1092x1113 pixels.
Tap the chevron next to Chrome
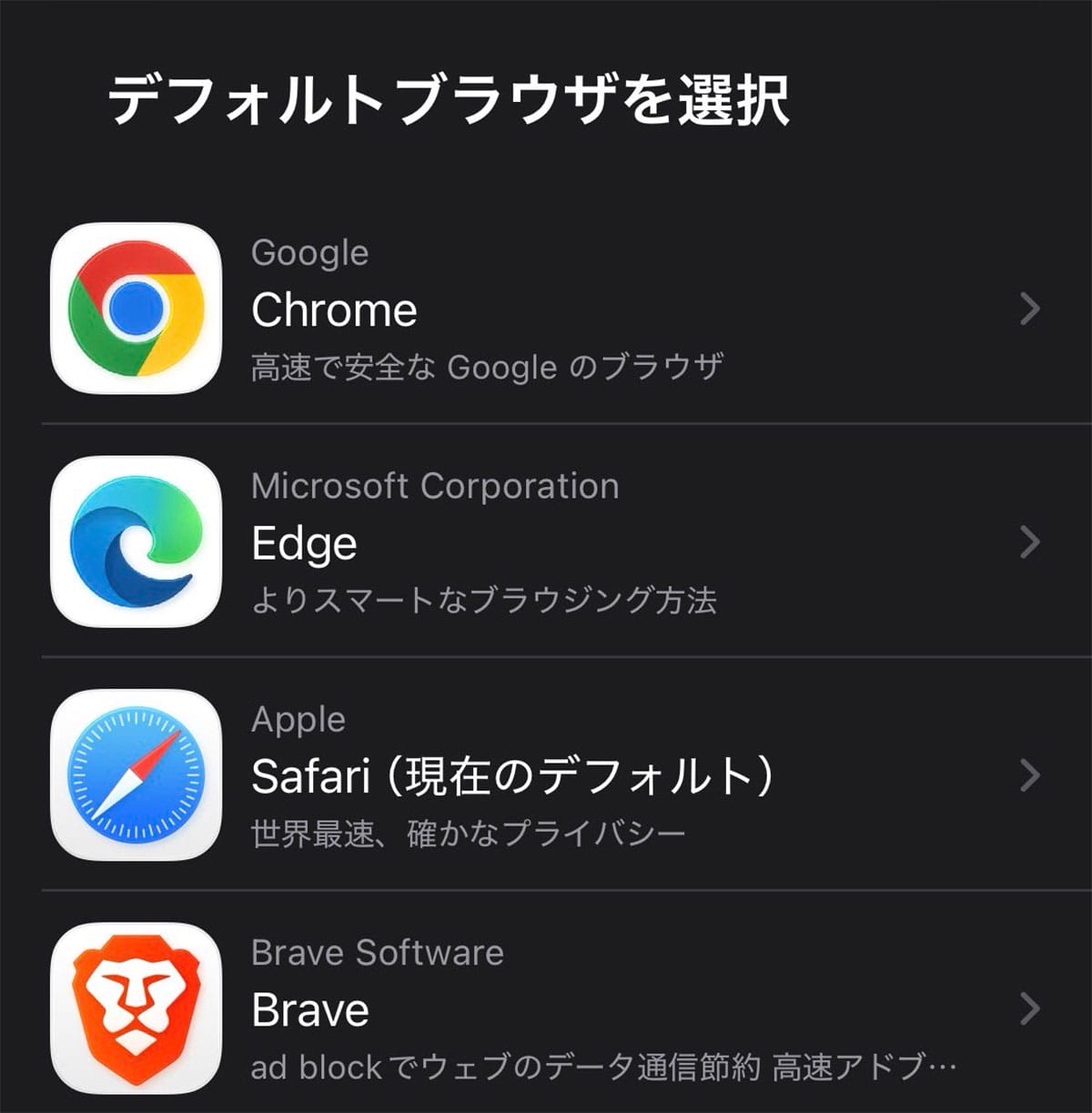(x=1032, y=310)
